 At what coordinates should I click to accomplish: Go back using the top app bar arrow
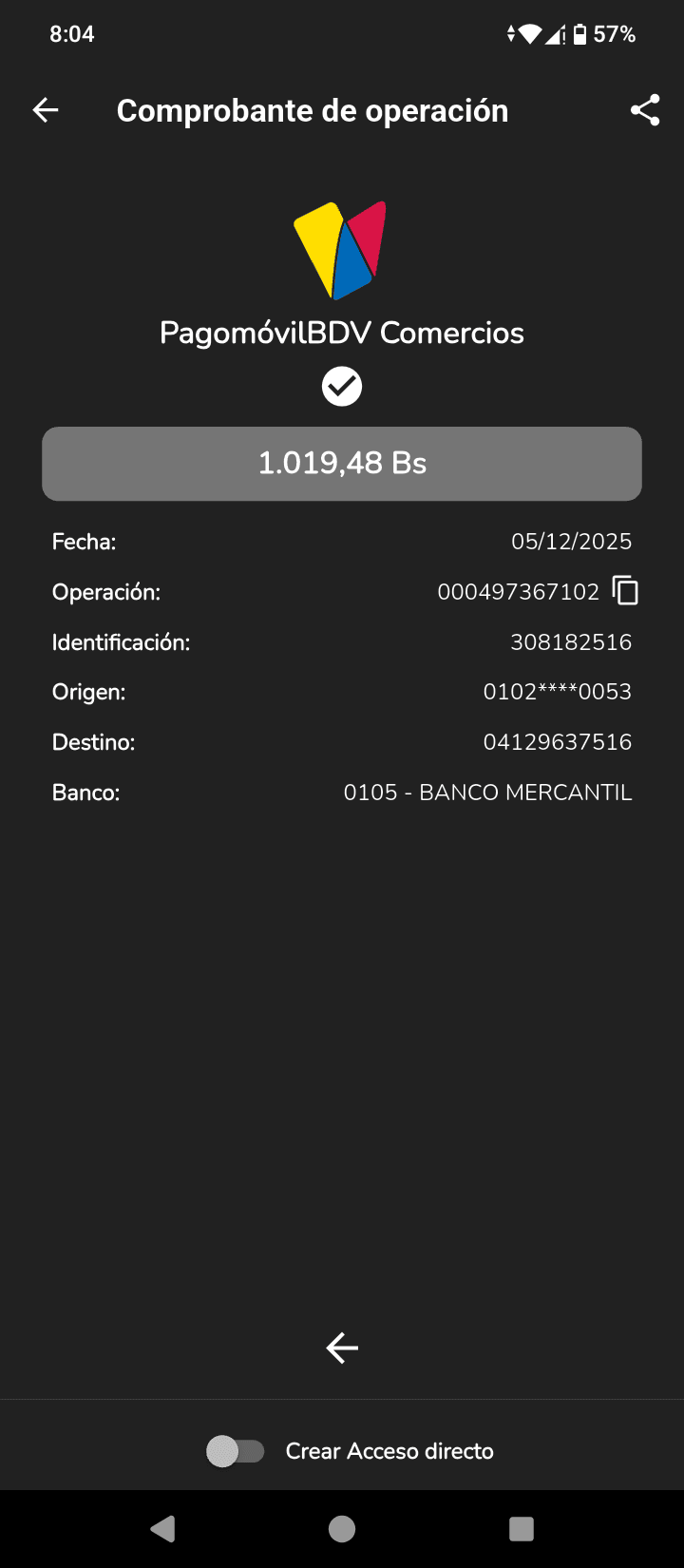(46, 110)
